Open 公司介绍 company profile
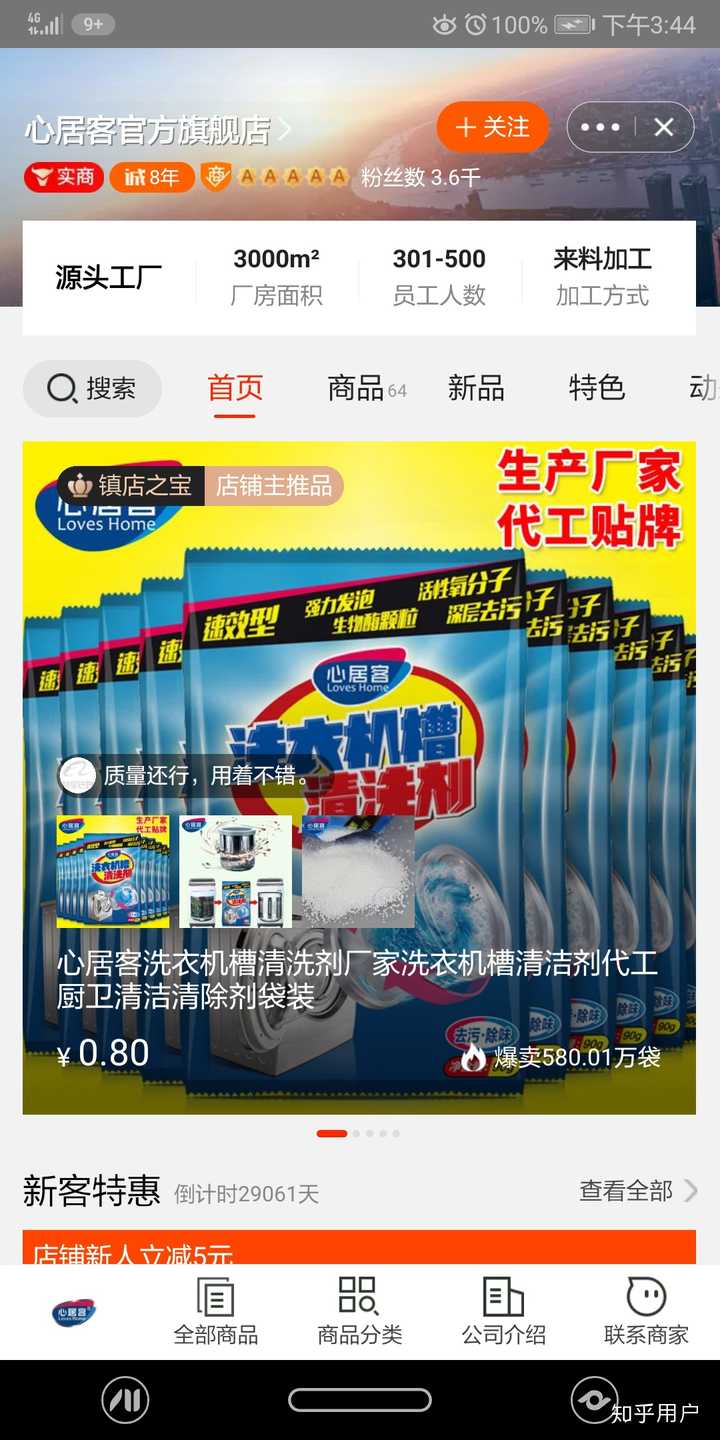 coord(503,1311)
